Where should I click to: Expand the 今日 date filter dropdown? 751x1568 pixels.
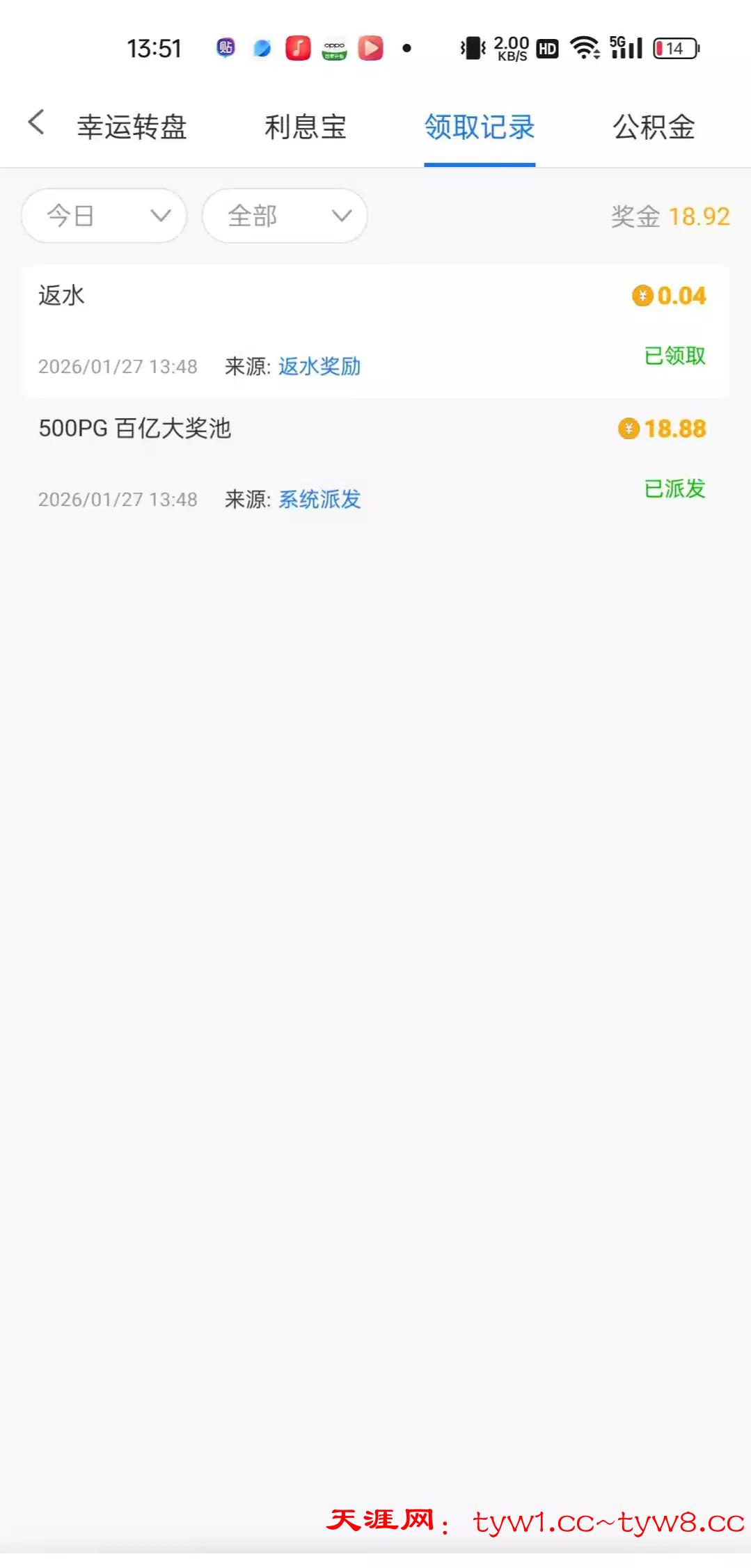[x=104, y=216]
